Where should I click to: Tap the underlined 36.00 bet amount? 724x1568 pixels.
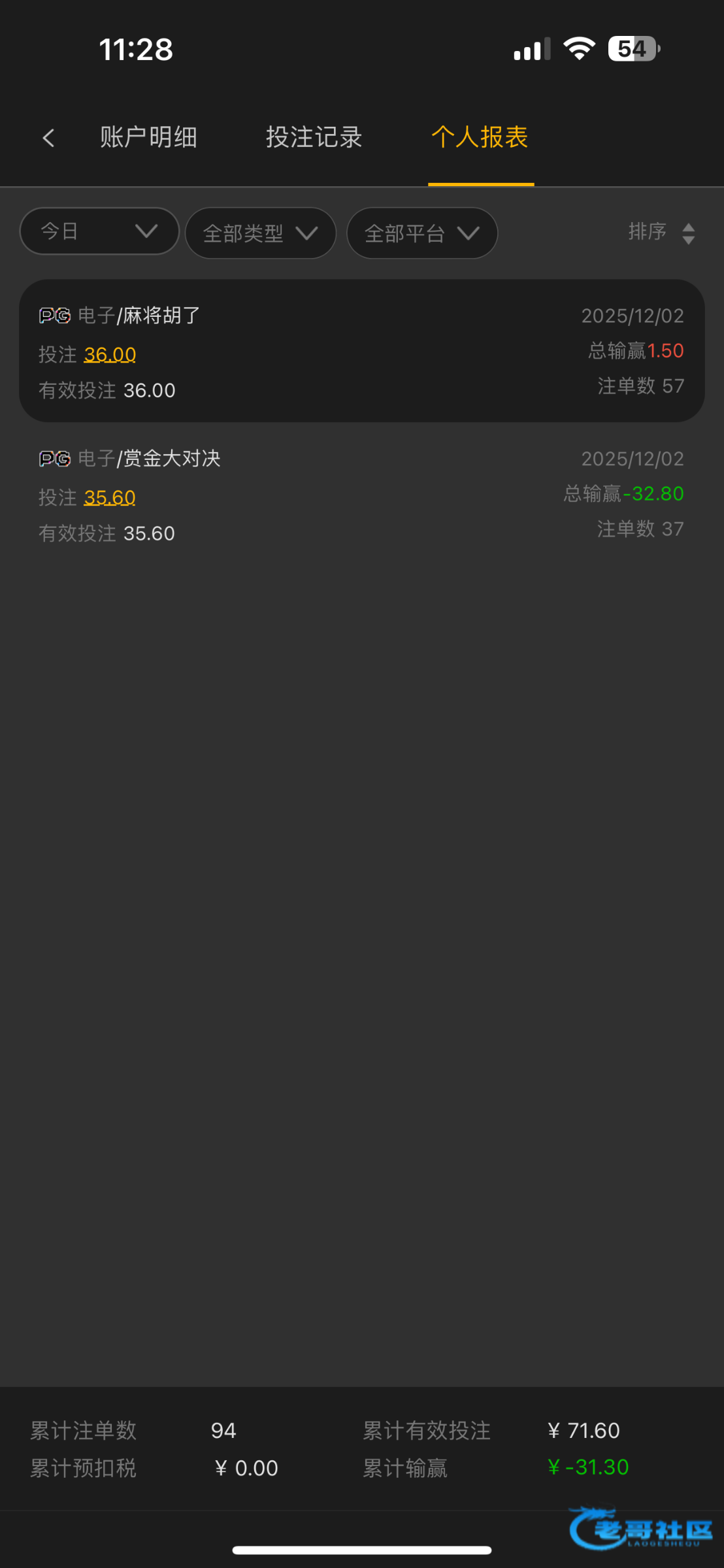tap(110, 354)
